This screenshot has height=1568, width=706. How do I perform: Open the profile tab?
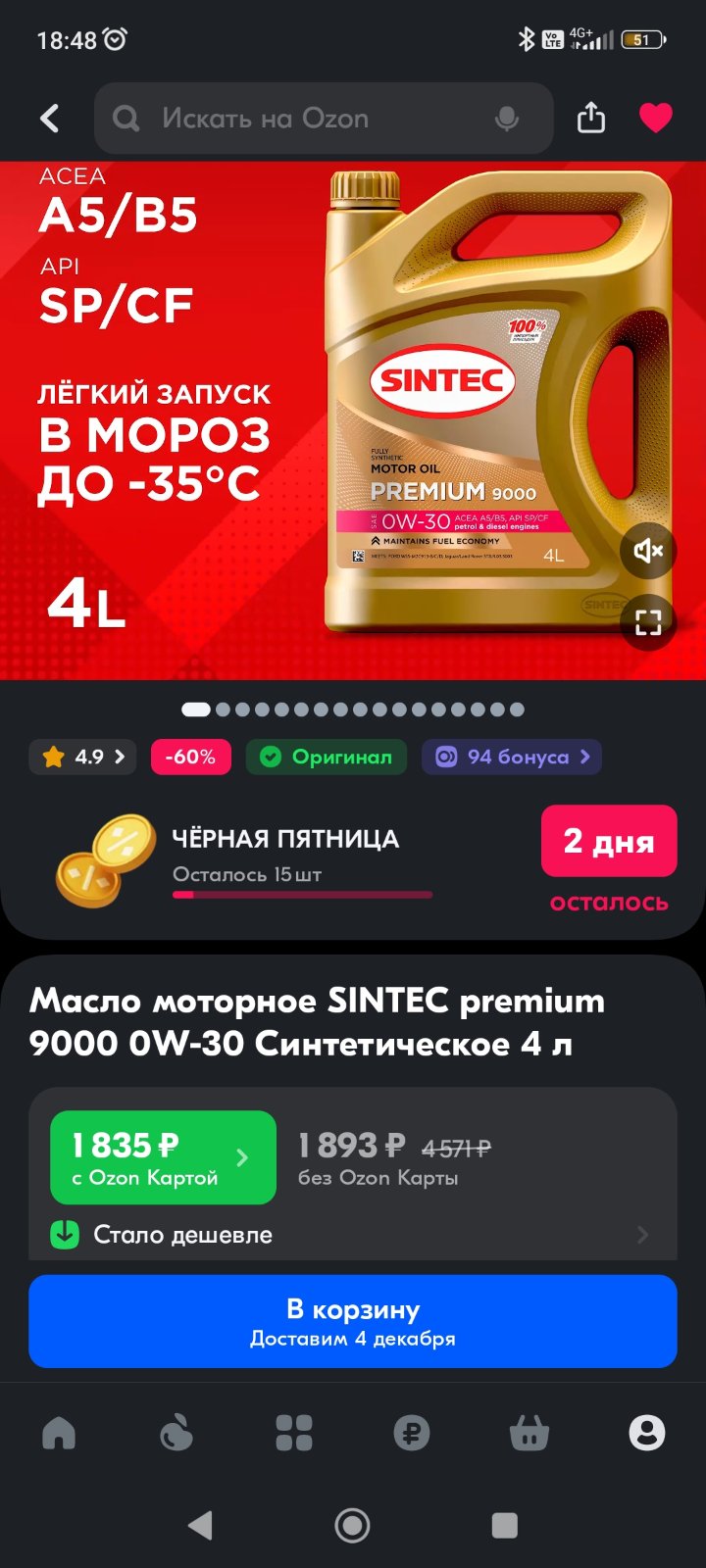[647, 1433]
